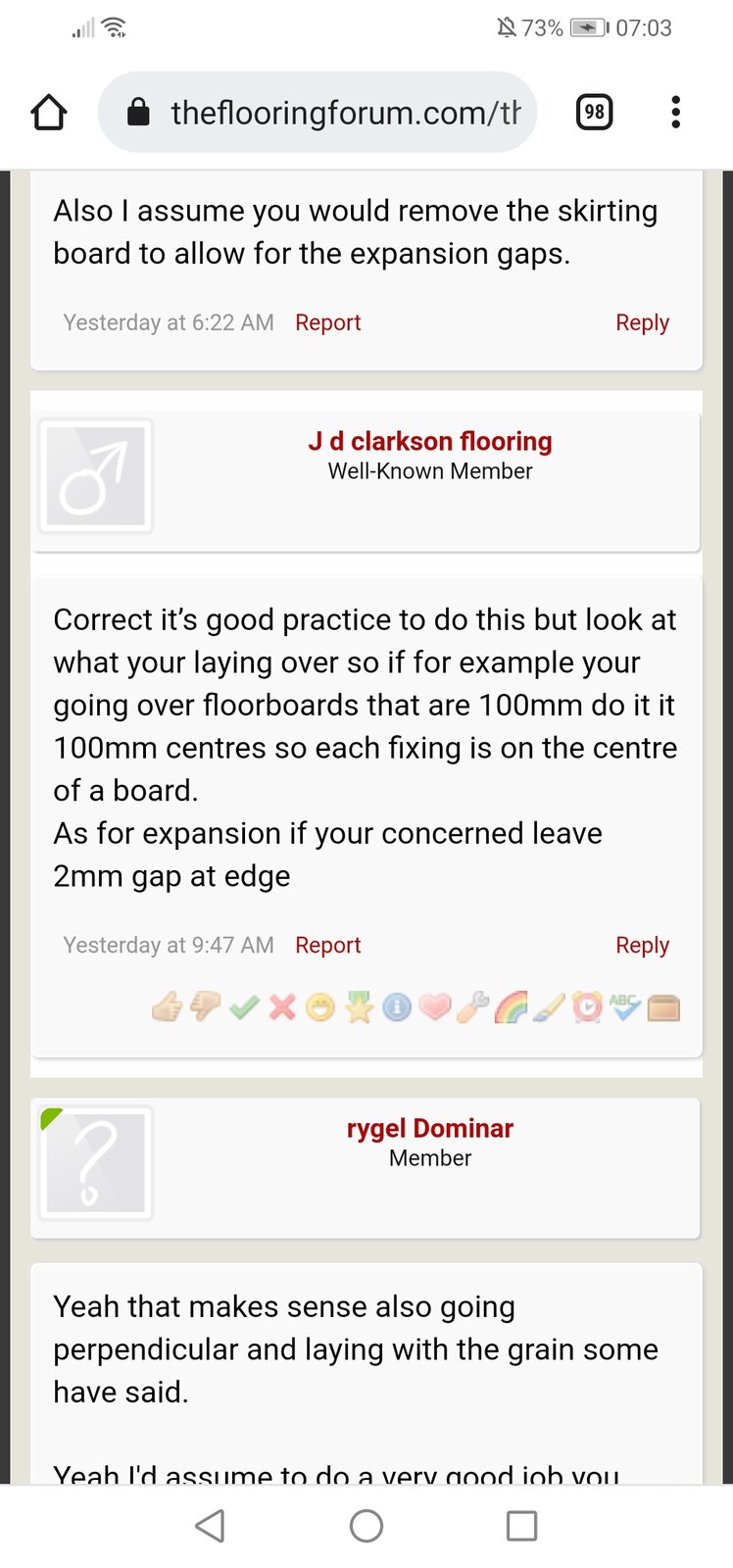Viewport: 733px width, 1568px height.
Task: Open the browser overflow menu
Action: [675, 113]
